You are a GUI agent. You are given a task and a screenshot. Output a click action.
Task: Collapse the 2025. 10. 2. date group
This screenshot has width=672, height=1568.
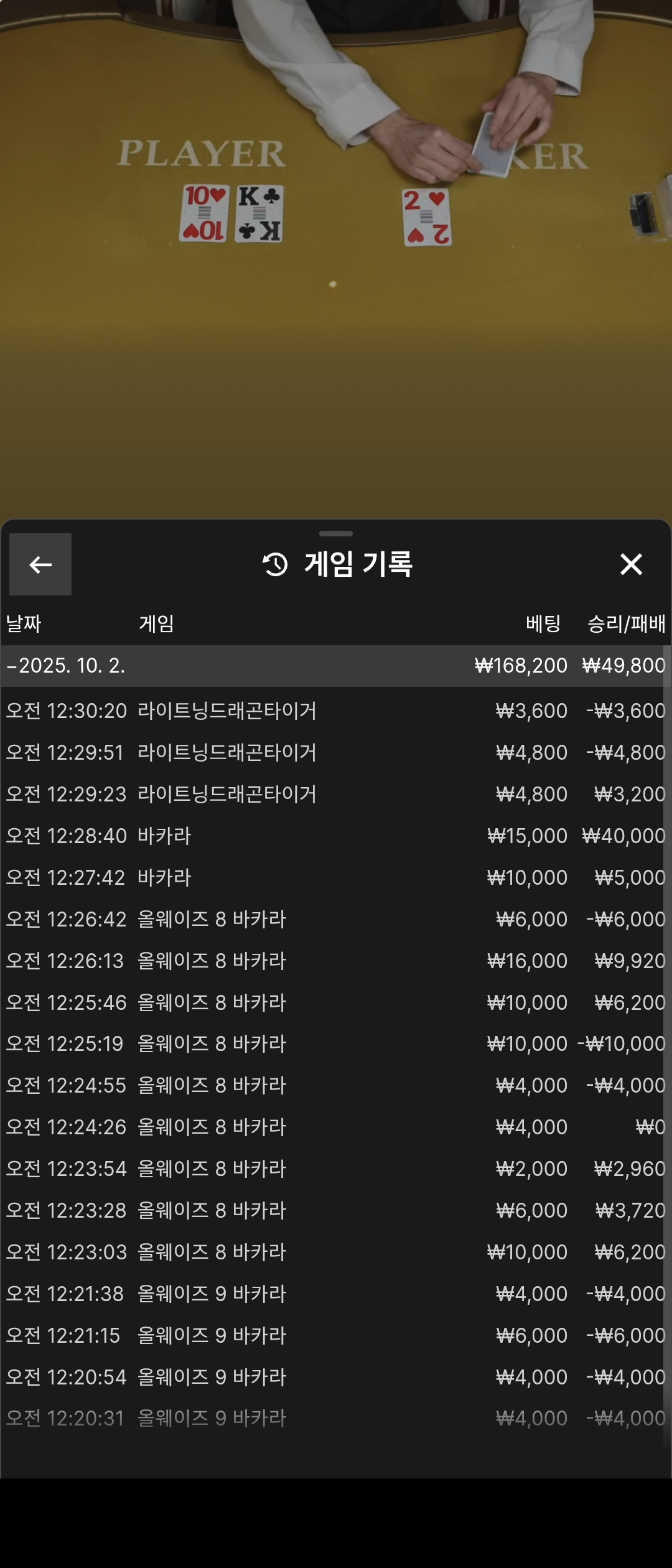click(x=66, y=666)
